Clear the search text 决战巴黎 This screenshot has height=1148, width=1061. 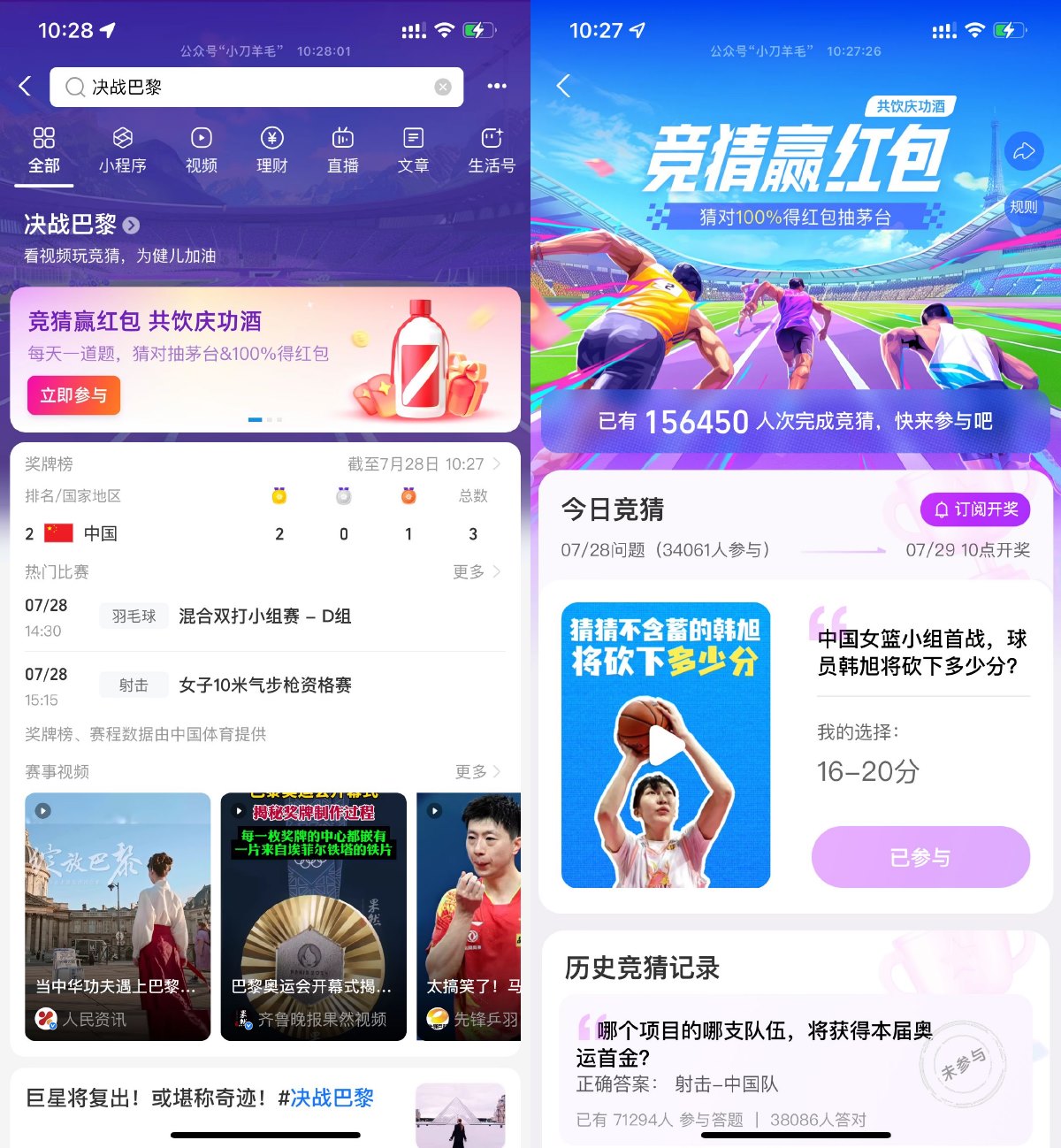[x=443, y=87]
